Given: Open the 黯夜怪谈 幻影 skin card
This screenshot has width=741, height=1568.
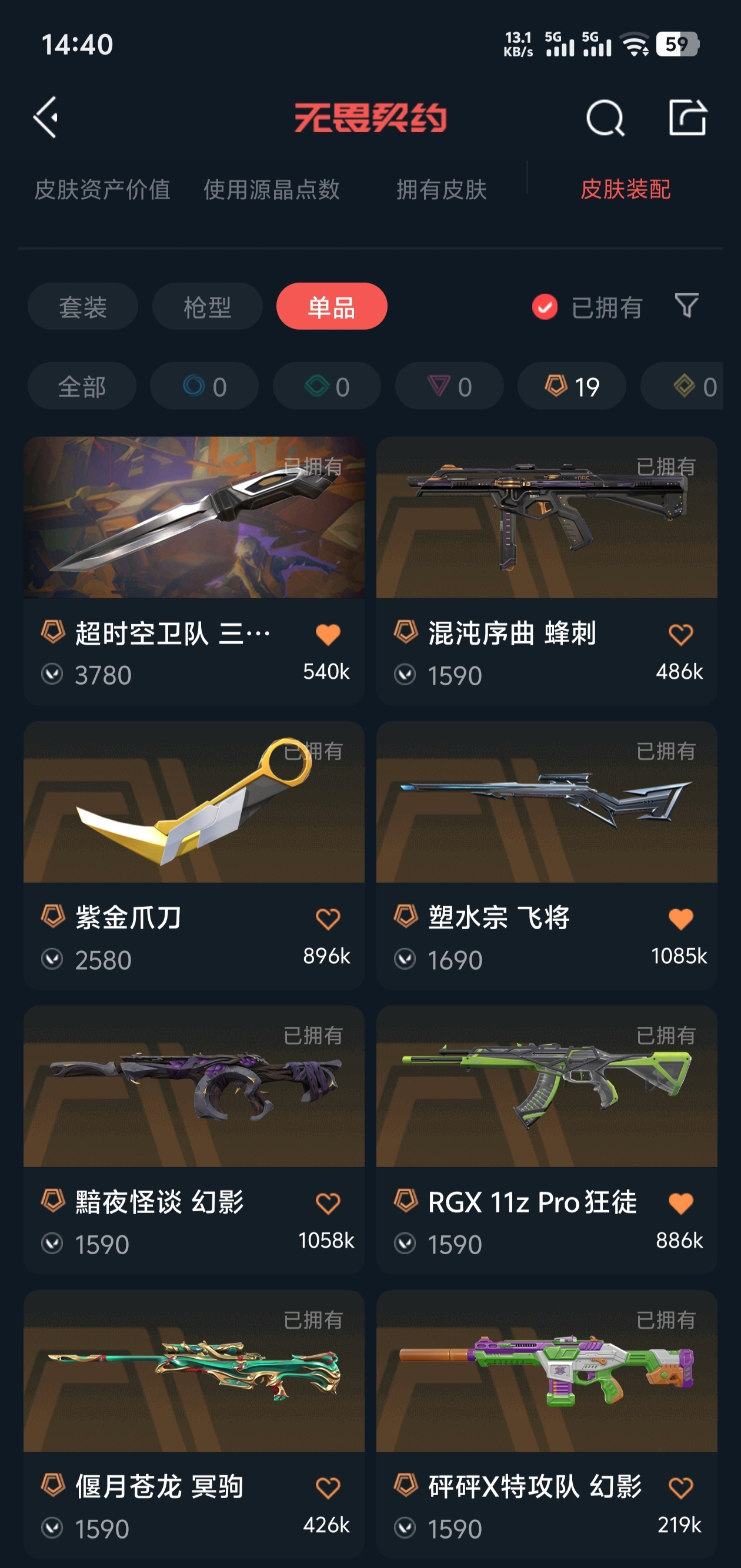Looking at the screenshot, I should [x=194, y=1140].
